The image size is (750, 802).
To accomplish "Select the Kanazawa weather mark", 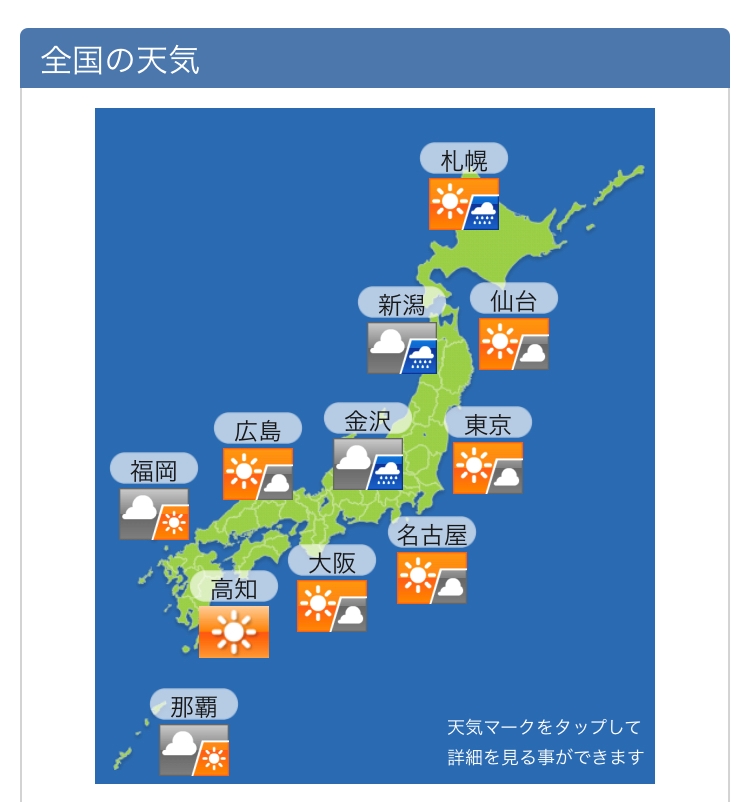I will pyautogui.click(x=368, y=464).
